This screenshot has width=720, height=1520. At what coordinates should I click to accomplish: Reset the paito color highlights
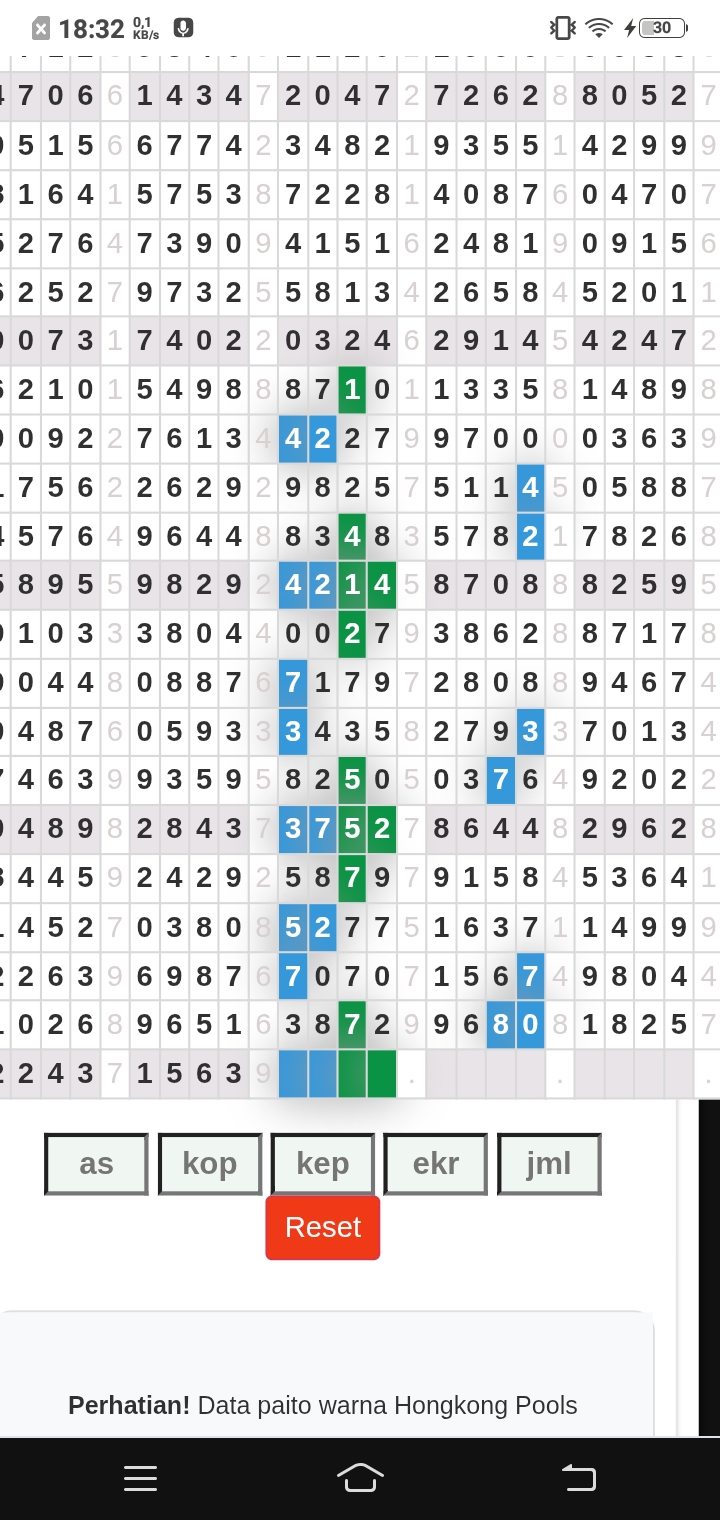323,1228
